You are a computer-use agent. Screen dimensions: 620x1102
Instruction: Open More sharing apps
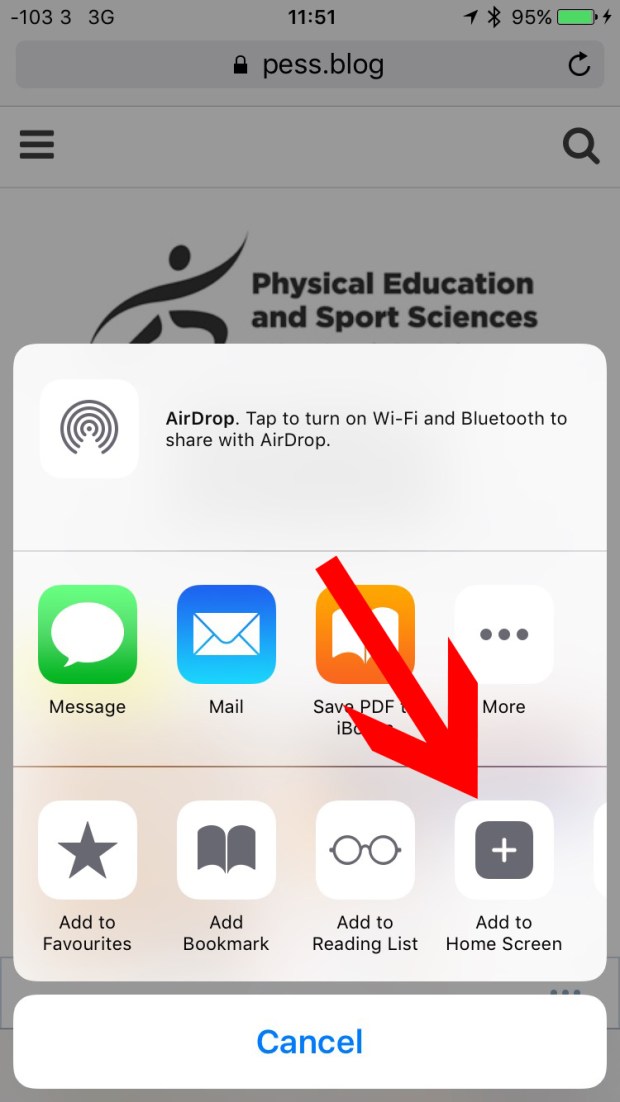[504, 634]
